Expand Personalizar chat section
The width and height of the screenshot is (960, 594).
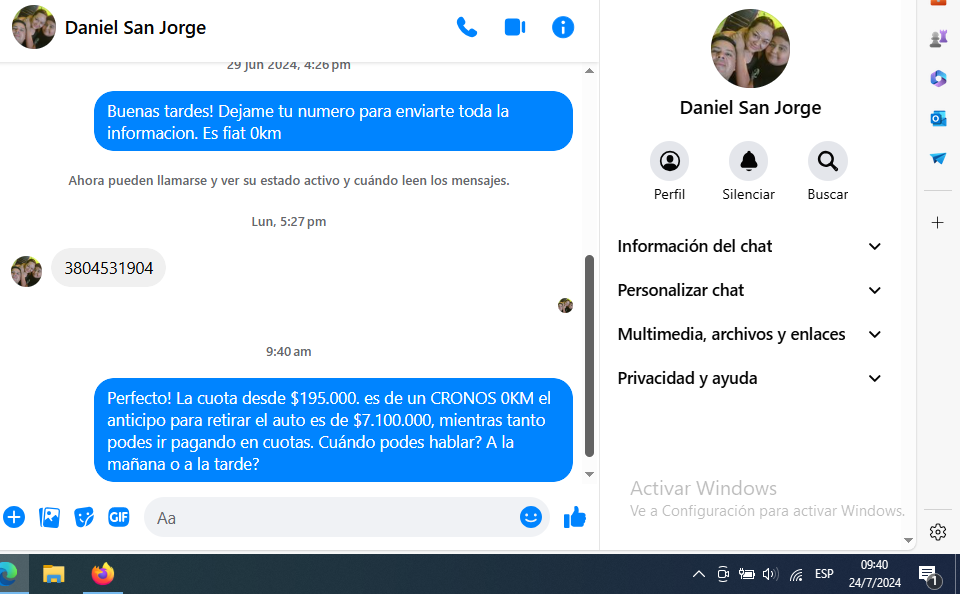tap(749, 290)
